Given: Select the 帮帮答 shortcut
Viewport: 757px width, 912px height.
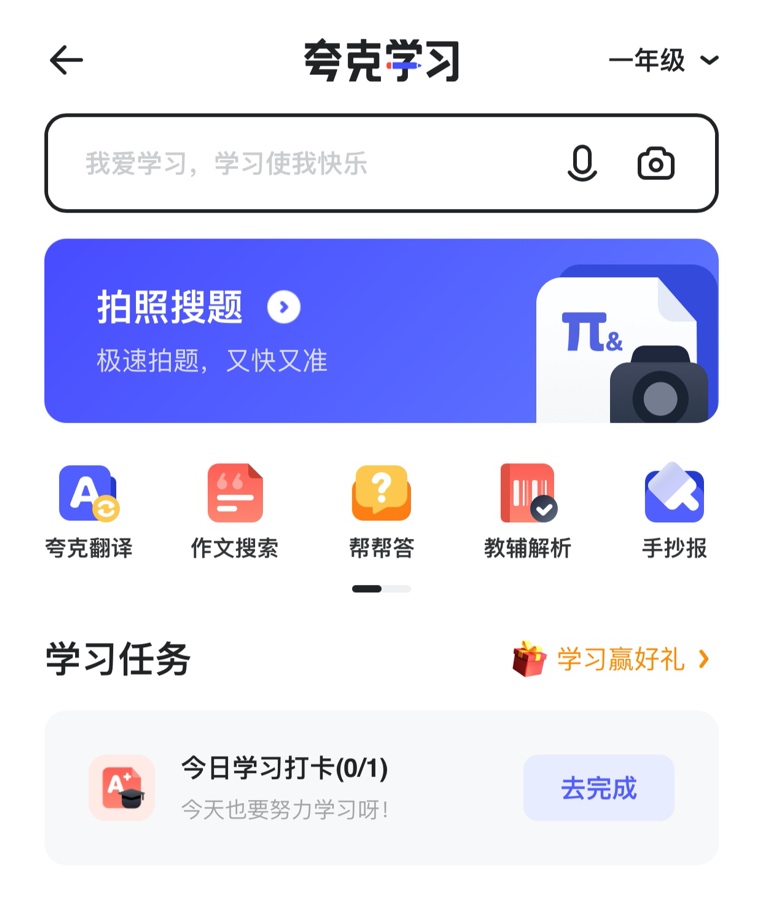Looking at the screenshot, I should coord(381,510).
